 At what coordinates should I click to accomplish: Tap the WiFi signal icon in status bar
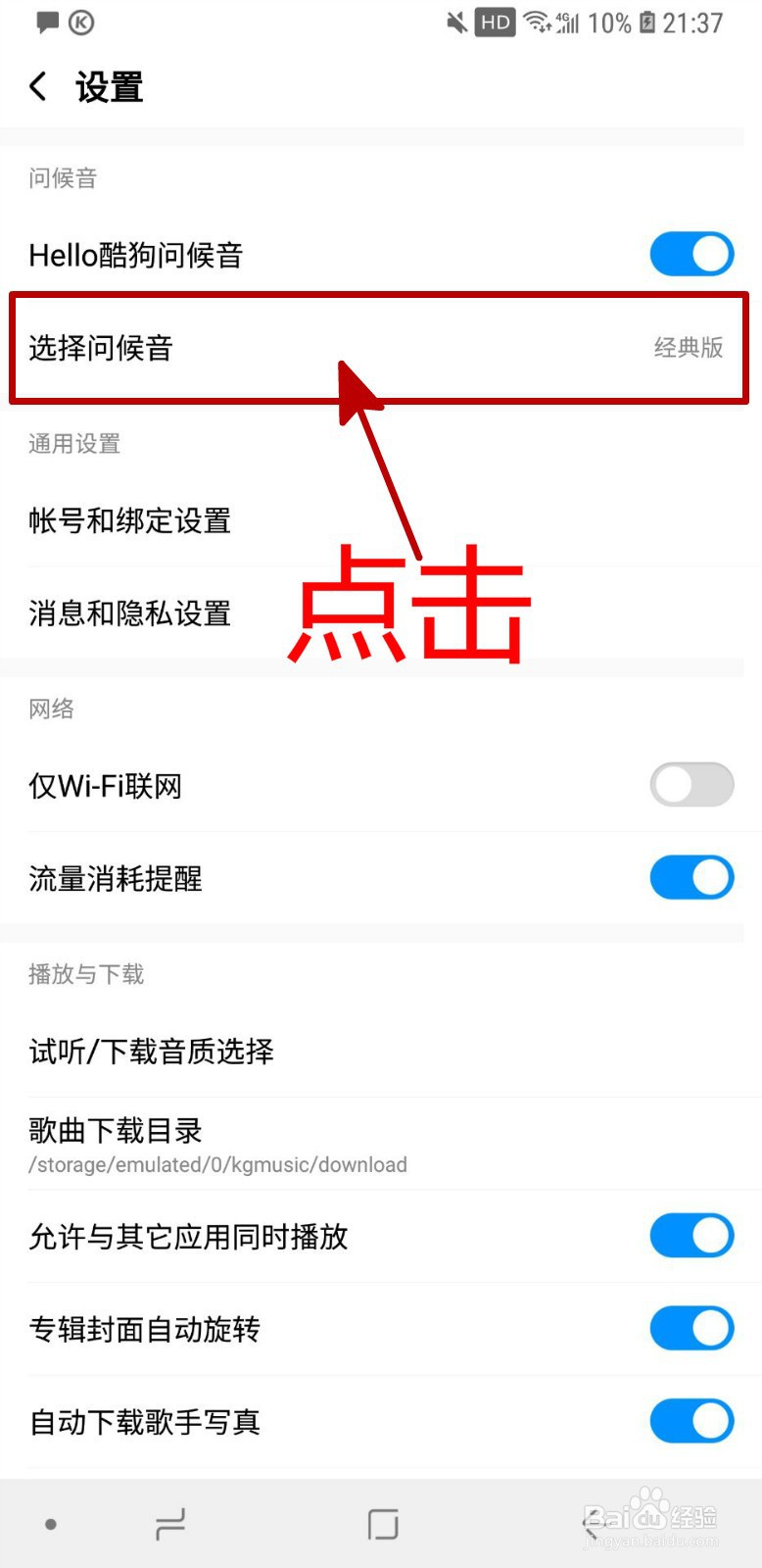coord(537,23)
